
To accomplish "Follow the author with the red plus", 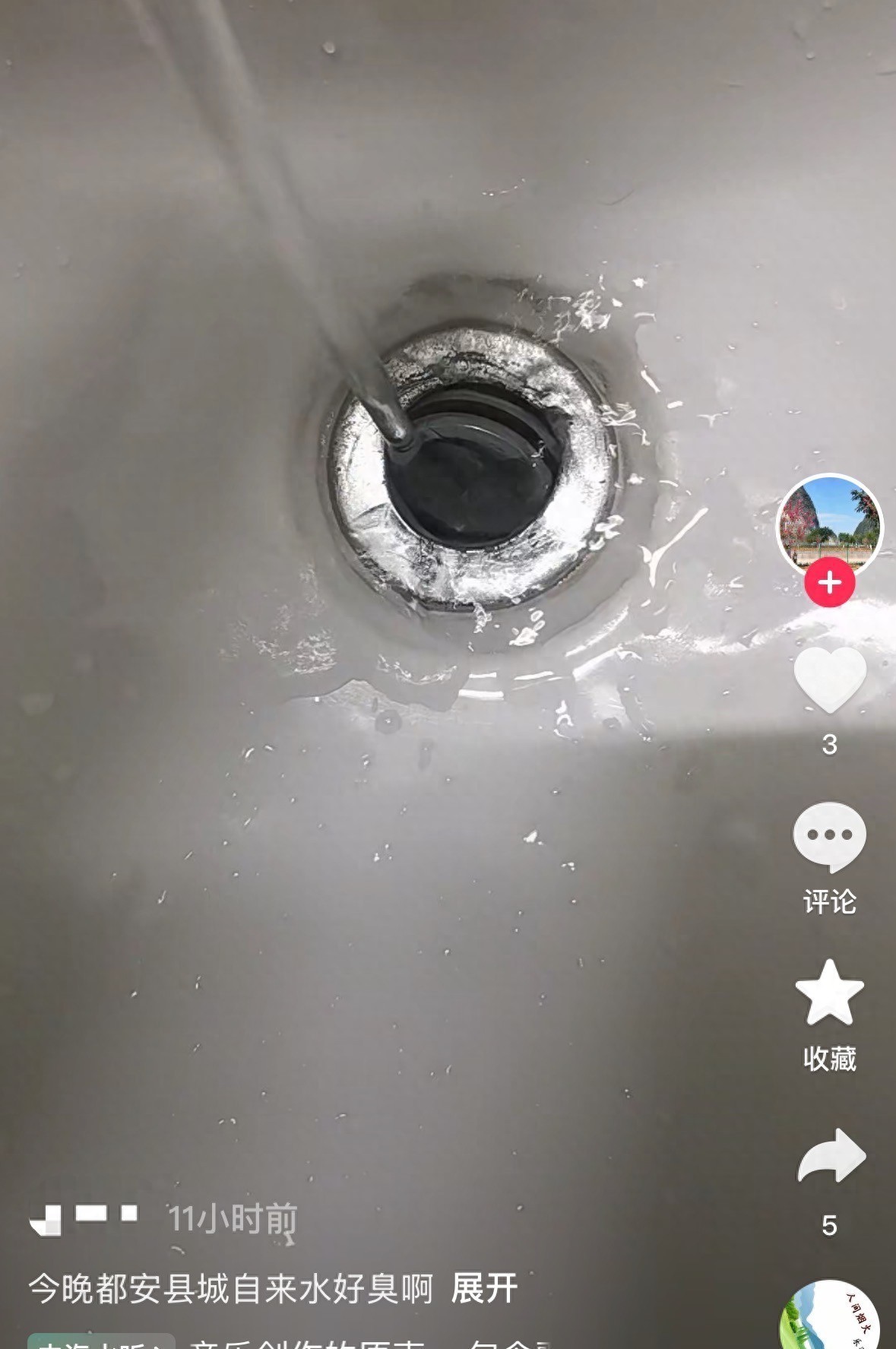I will coord(829,583).
